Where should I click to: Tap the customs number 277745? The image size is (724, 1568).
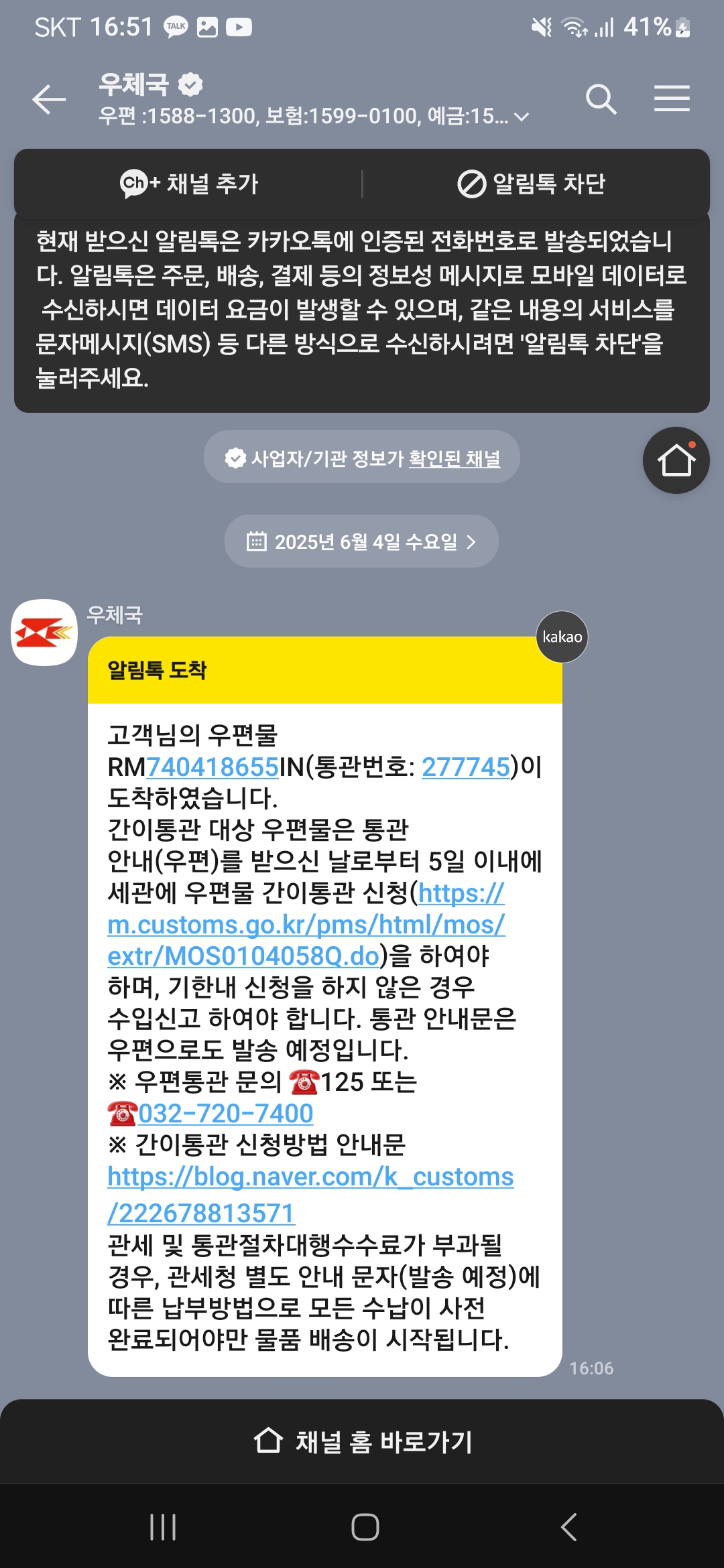[465, 767]
